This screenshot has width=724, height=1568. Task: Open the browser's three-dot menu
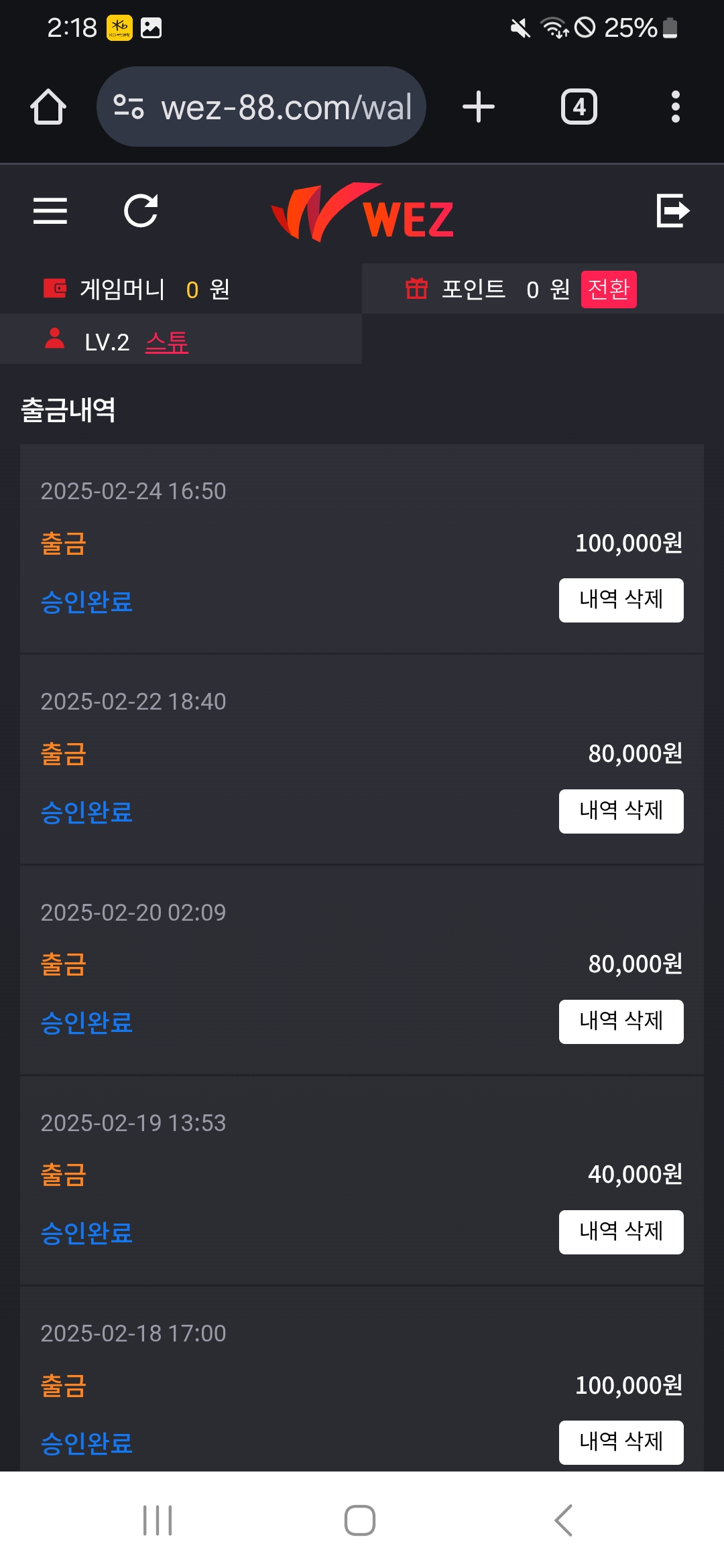(675, 107)
